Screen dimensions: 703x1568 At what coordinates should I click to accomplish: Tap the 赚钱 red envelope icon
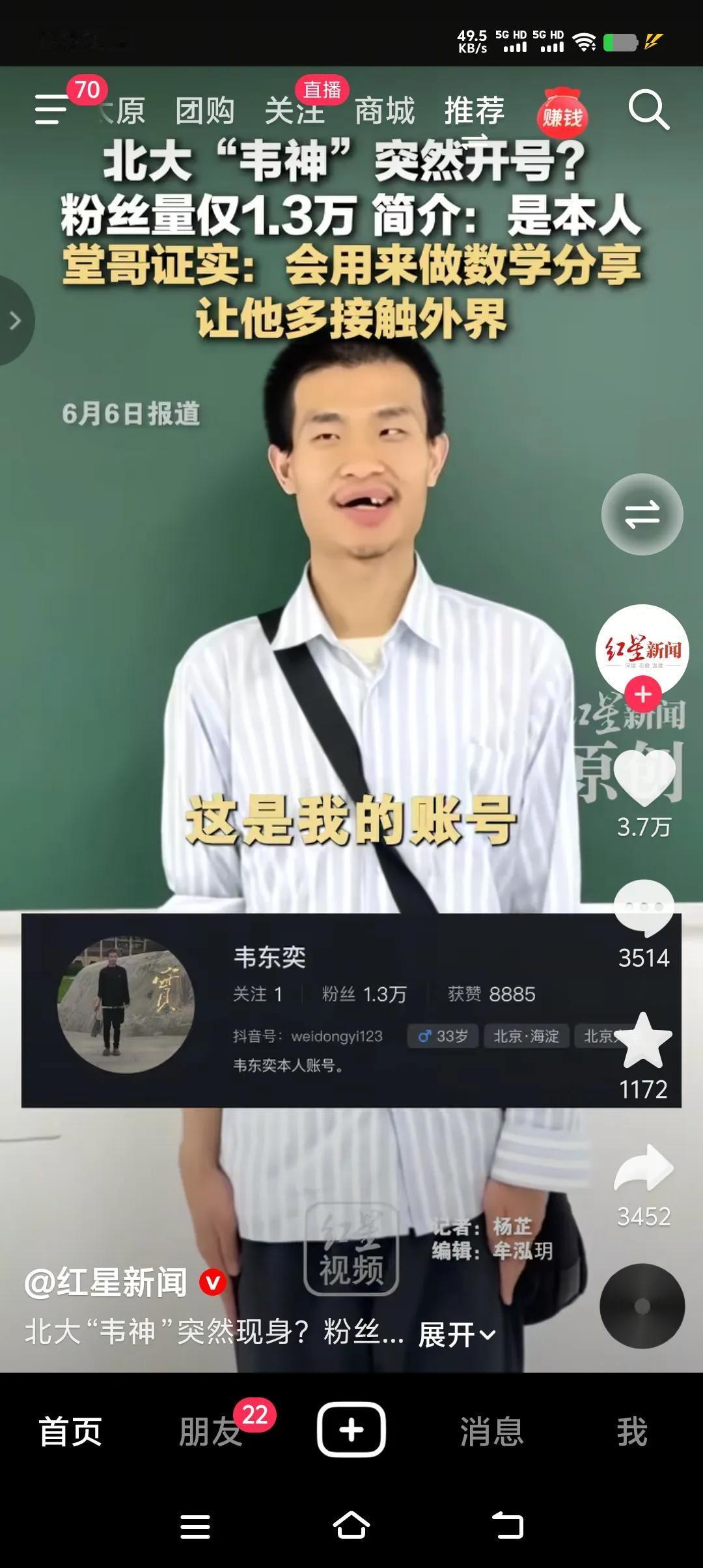(562, 115)
